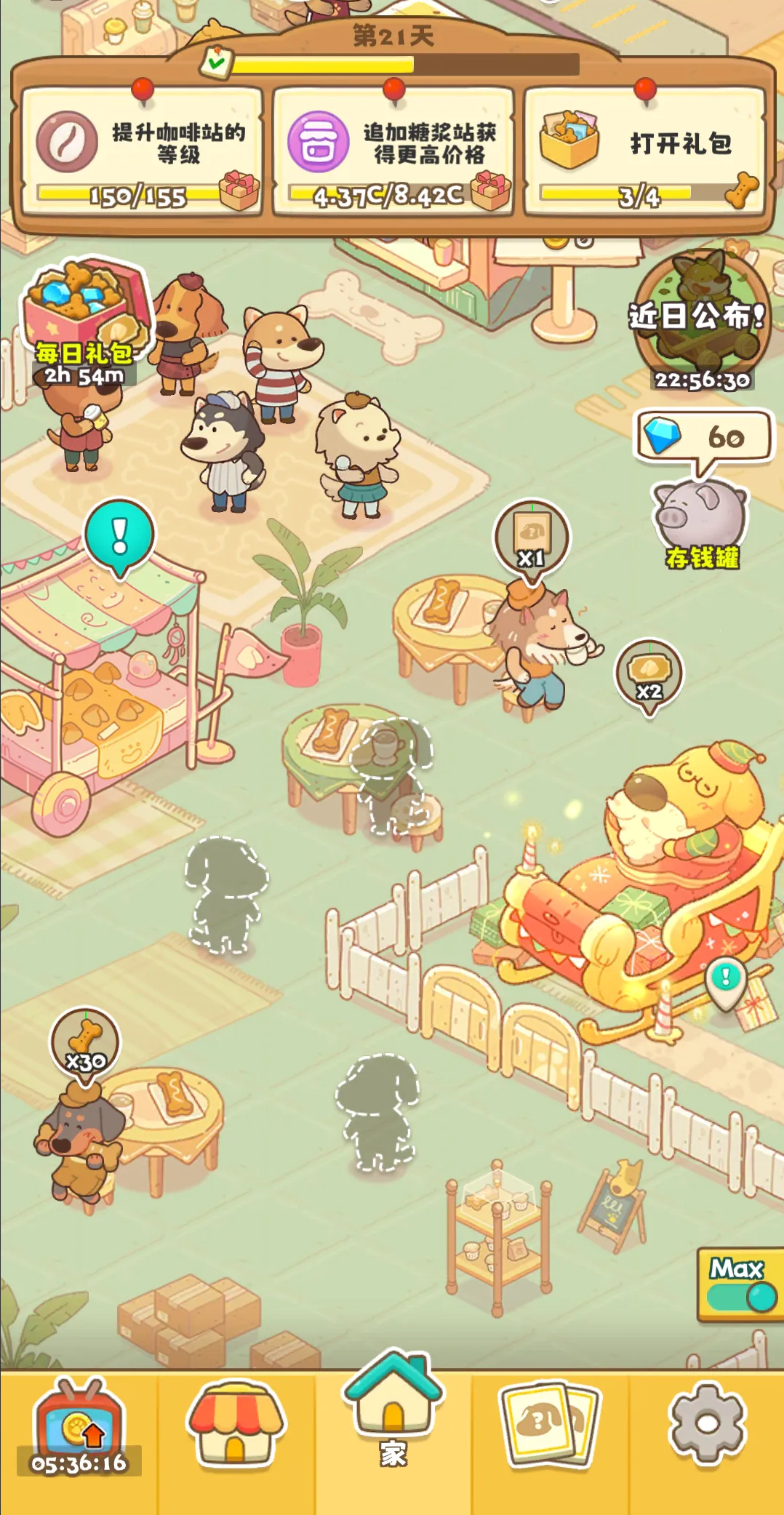This screenshot has height=1515, width=784.
Task: Claim the 每日礼包 daily gift box
Action: (86, 314)
